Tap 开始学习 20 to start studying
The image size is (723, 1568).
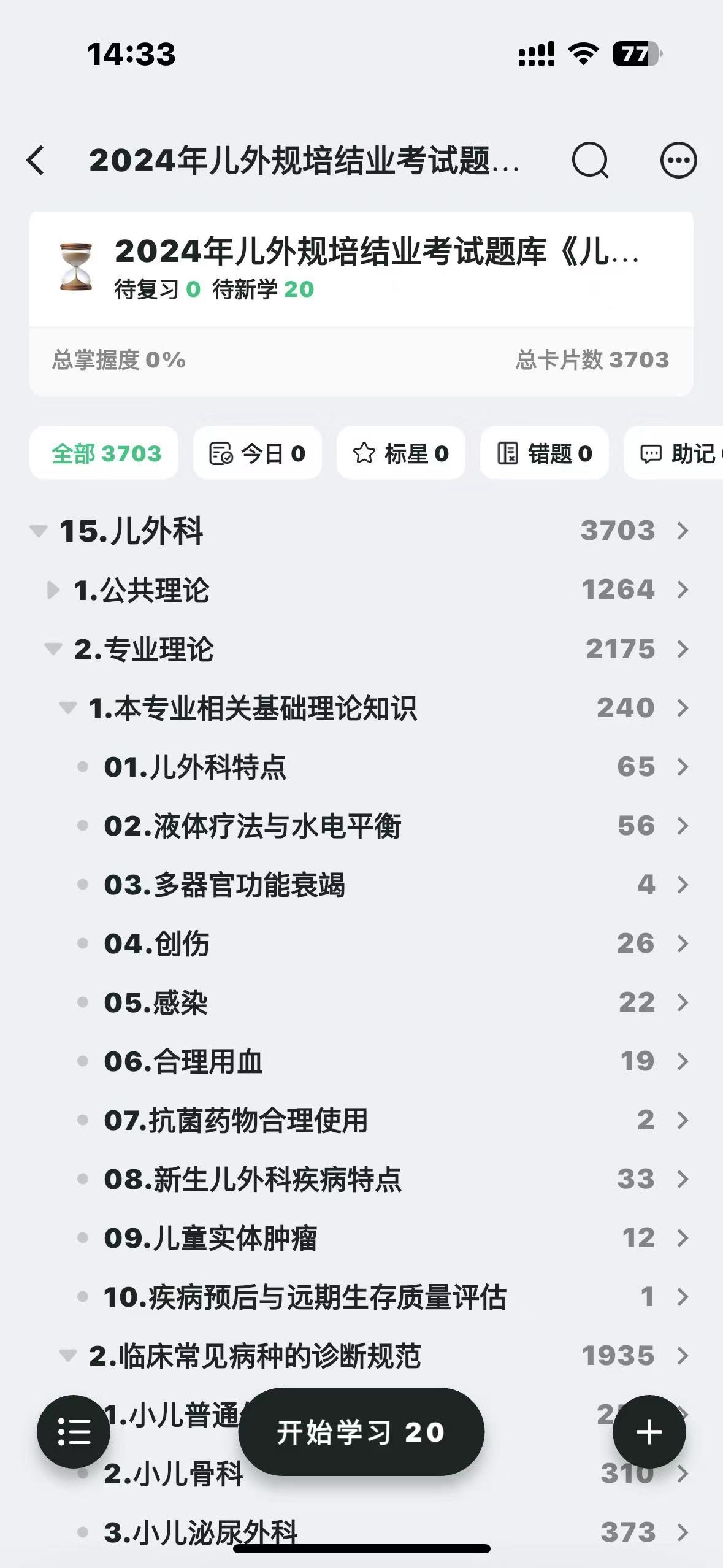[361, 1432]
